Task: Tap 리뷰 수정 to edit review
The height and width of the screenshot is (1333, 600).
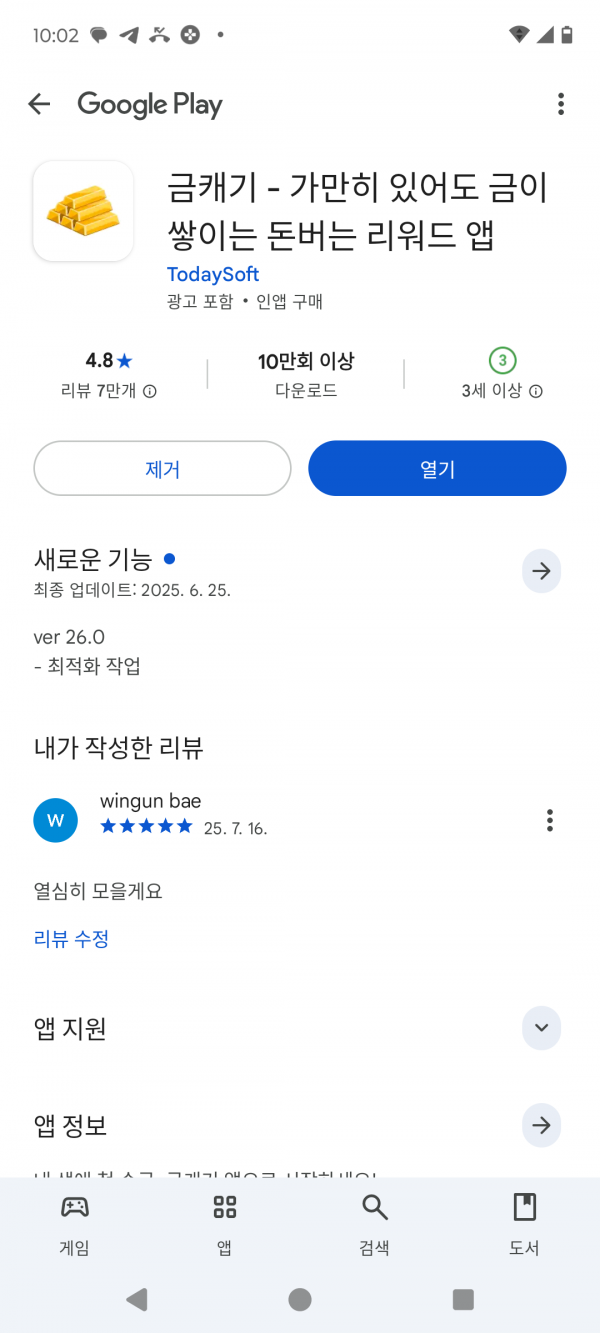Action: tap(71, 939)
